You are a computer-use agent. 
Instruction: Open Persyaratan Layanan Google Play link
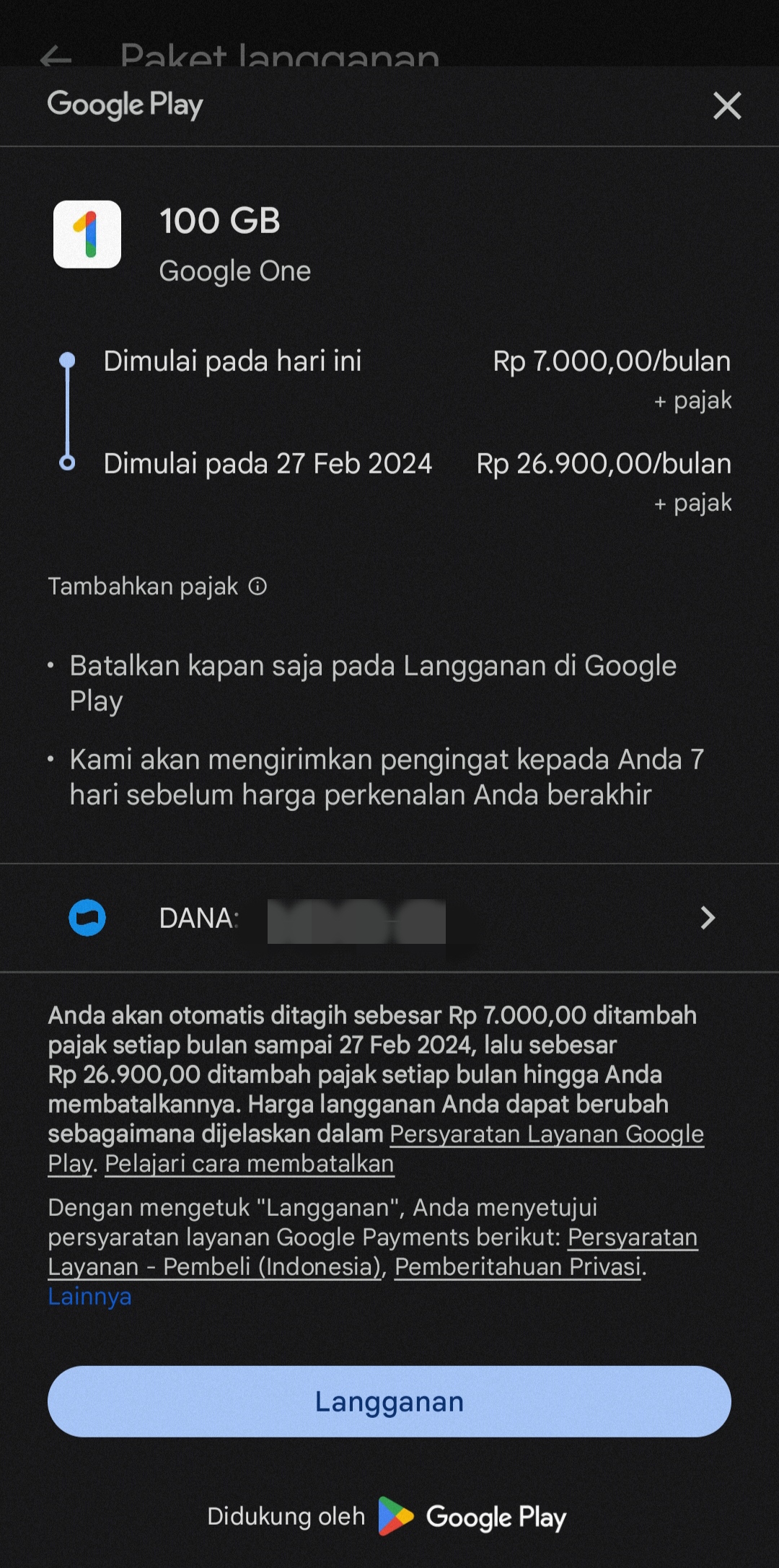pyautogui.click(x=546, y=1134)
